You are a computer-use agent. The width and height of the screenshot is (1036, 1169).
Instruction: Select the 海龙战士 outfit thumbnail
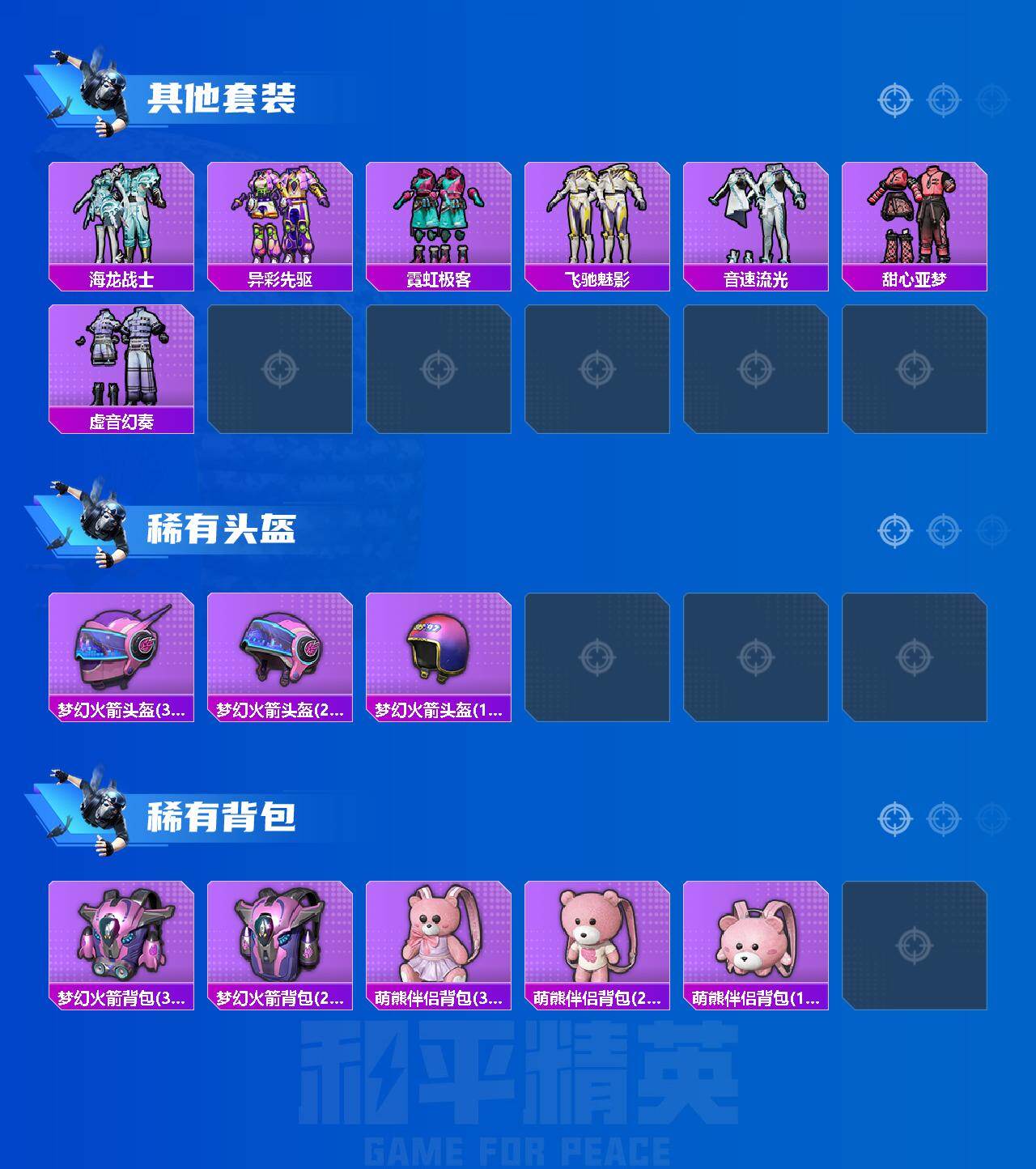coord(121,215)
